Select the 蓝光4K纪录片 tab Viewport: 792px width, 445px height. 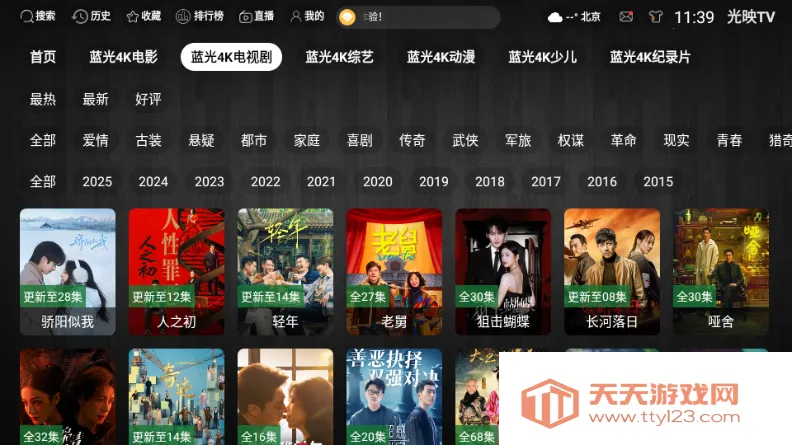(650, 57)
